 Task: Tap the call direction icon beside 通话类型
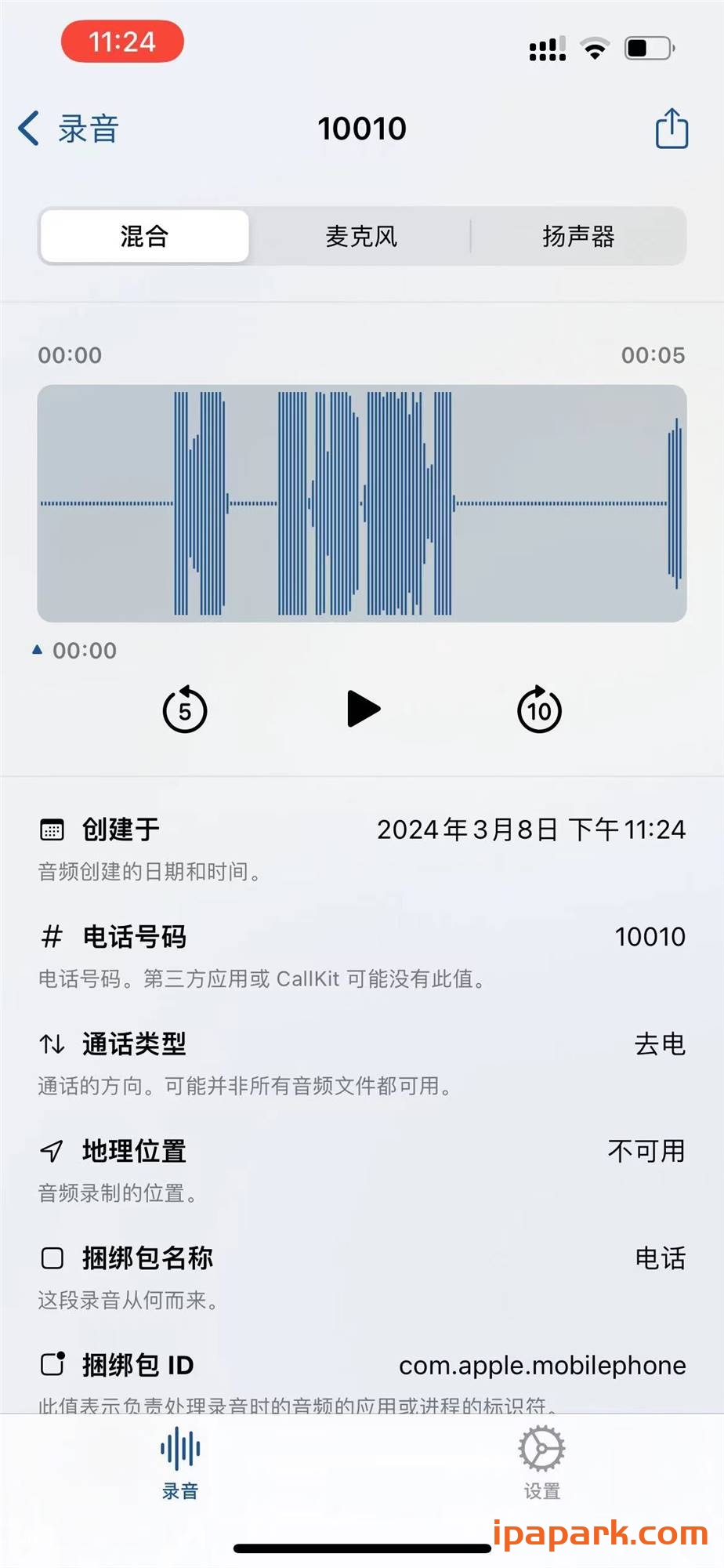coord(50,1043)
